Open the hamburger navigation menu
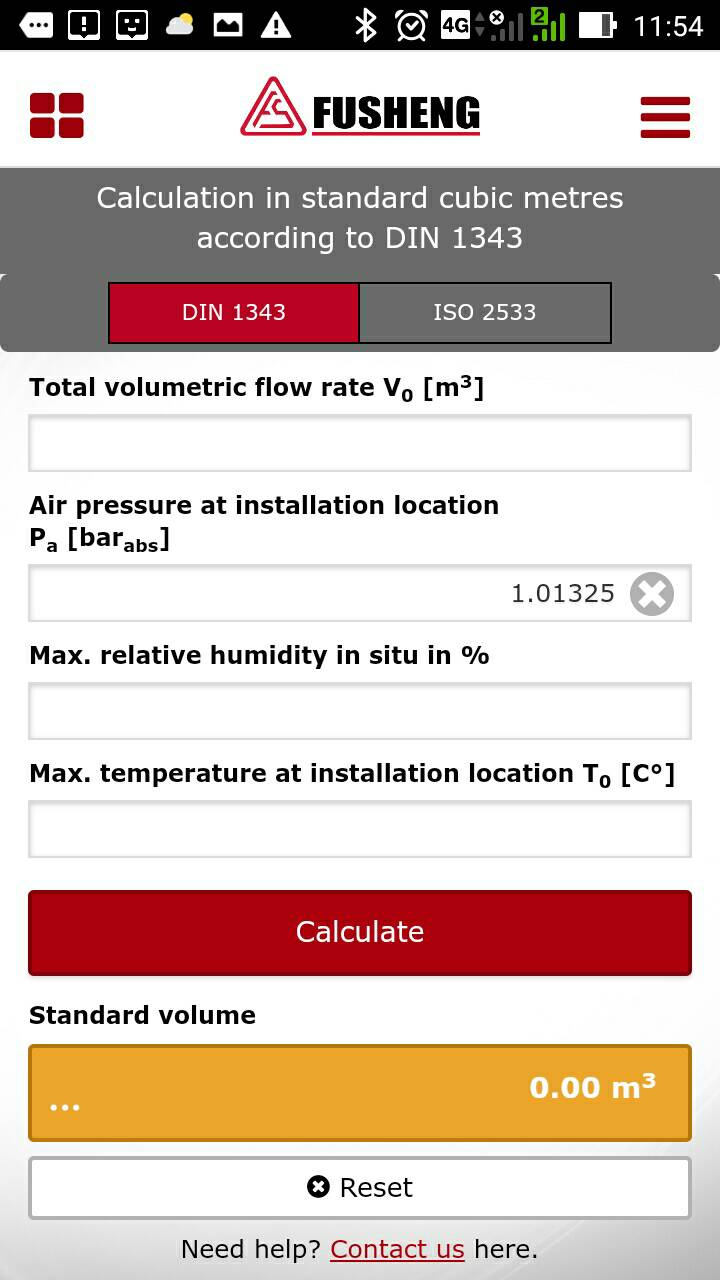This screenshot has width=720, height=1280. pos(664,116)
